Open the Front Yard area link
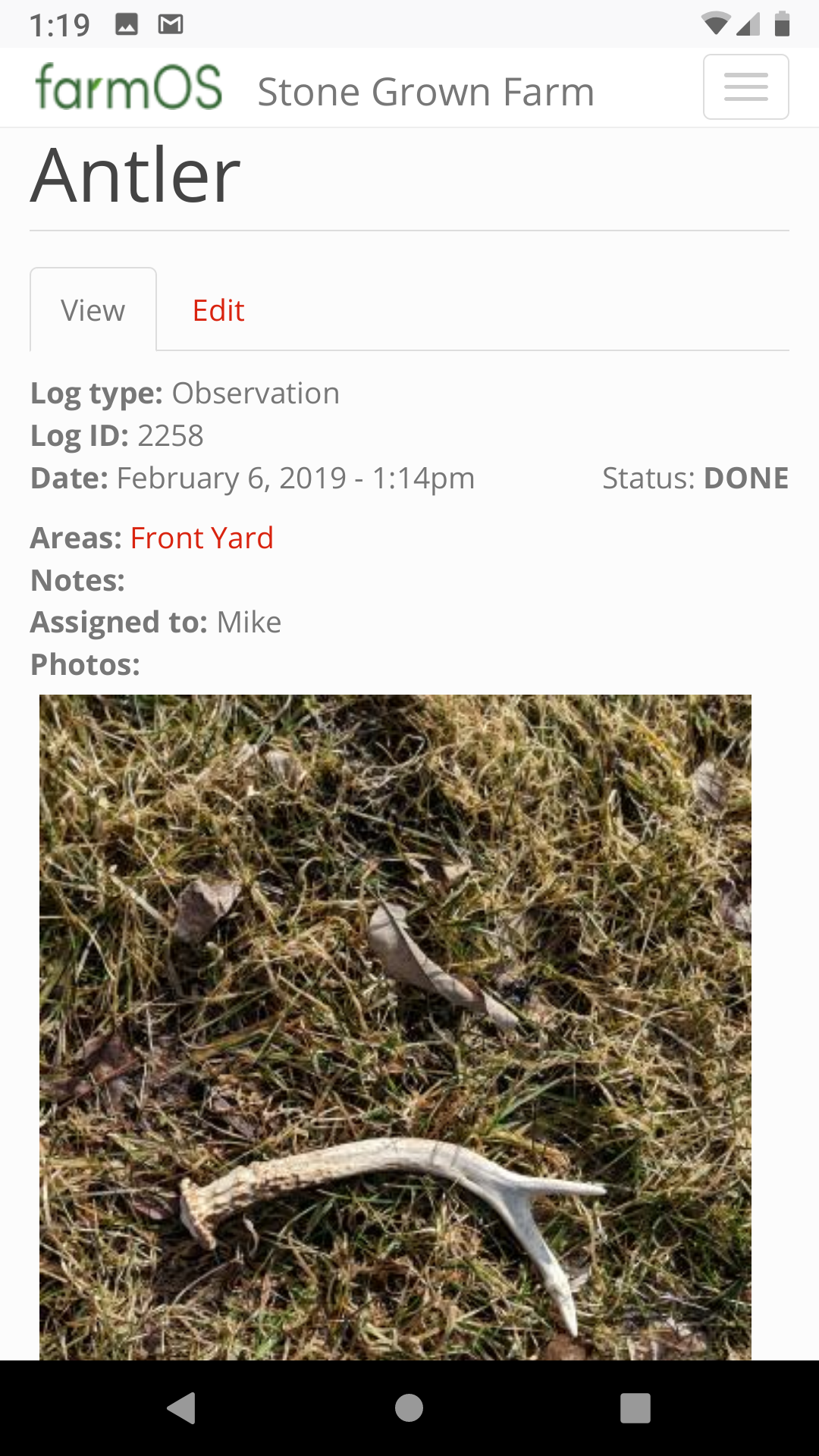The image size is (819, 1456). tap(202, 538)
